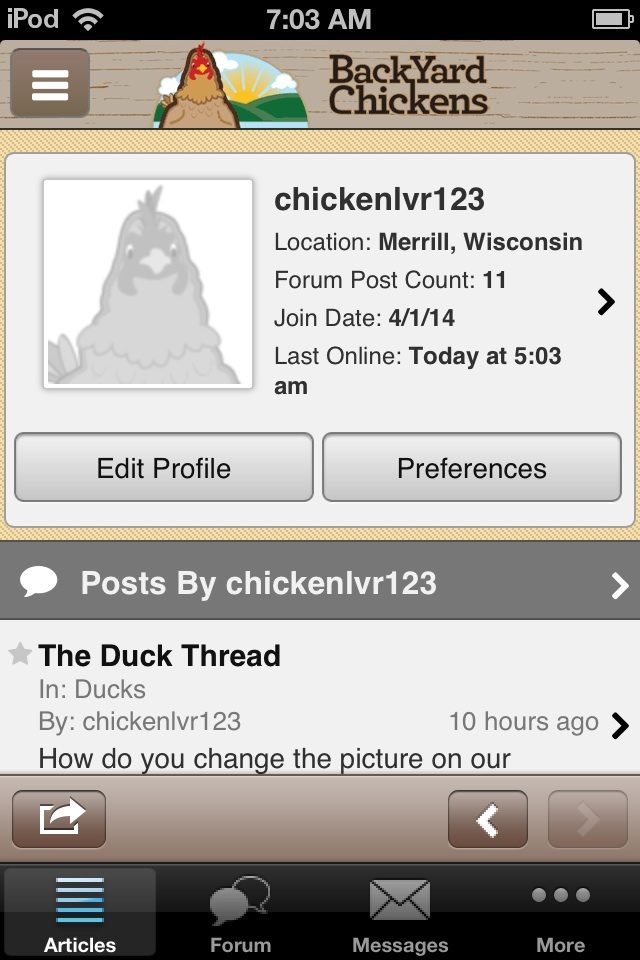
Task: Share this page
Action: tap(58, 819)
